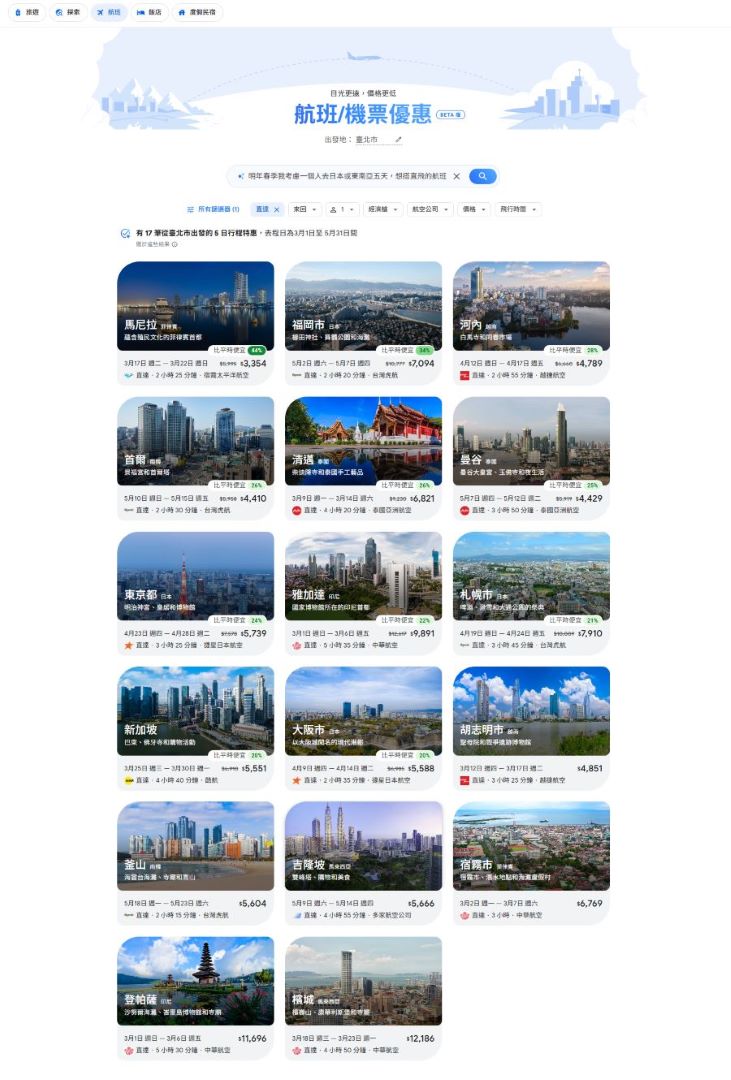The width and height of the screenshot is (731, 1080).
Task: Open the 航空公司 filter dropdown
Action: tap(430, 209)
